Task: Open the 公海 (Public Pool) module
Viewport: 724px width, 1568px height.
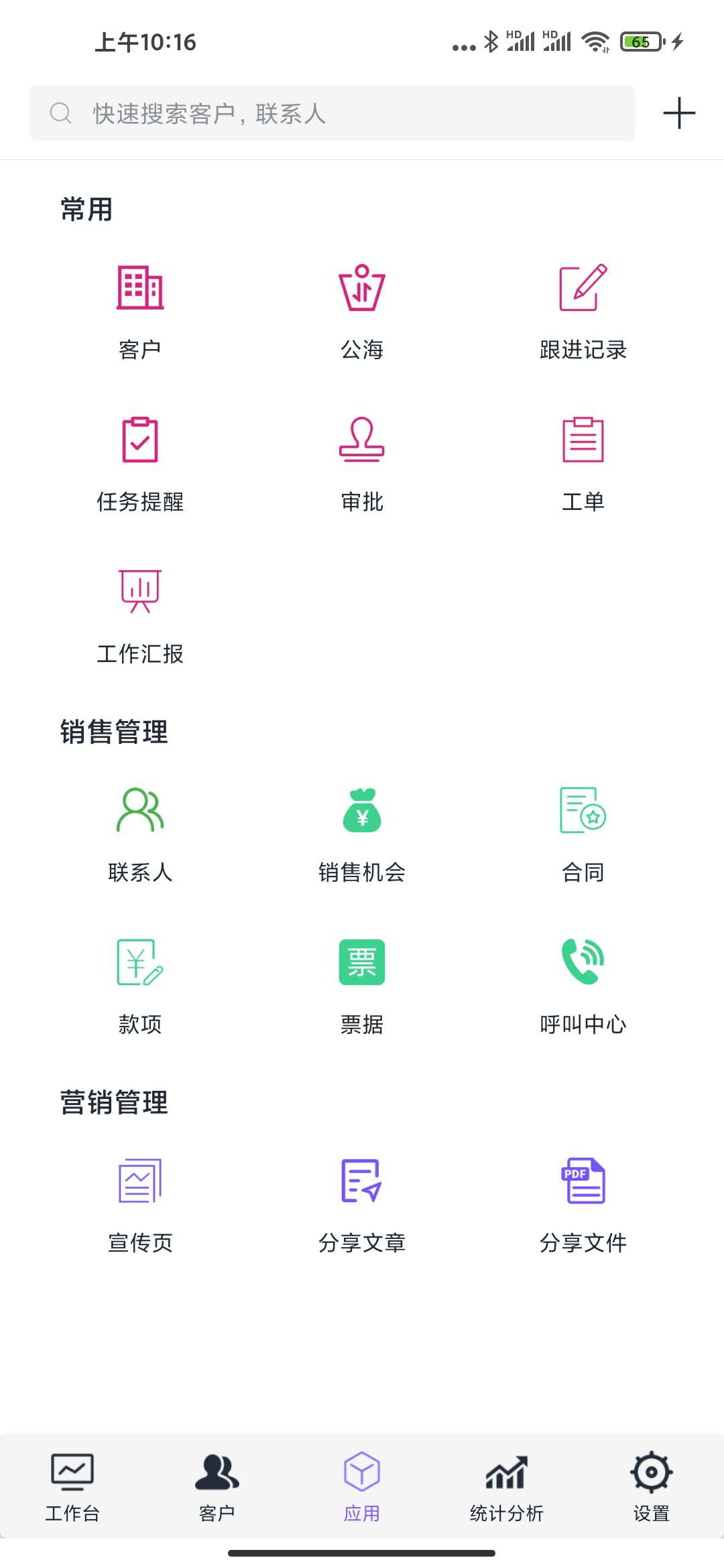Action: (x=361, y=308)
